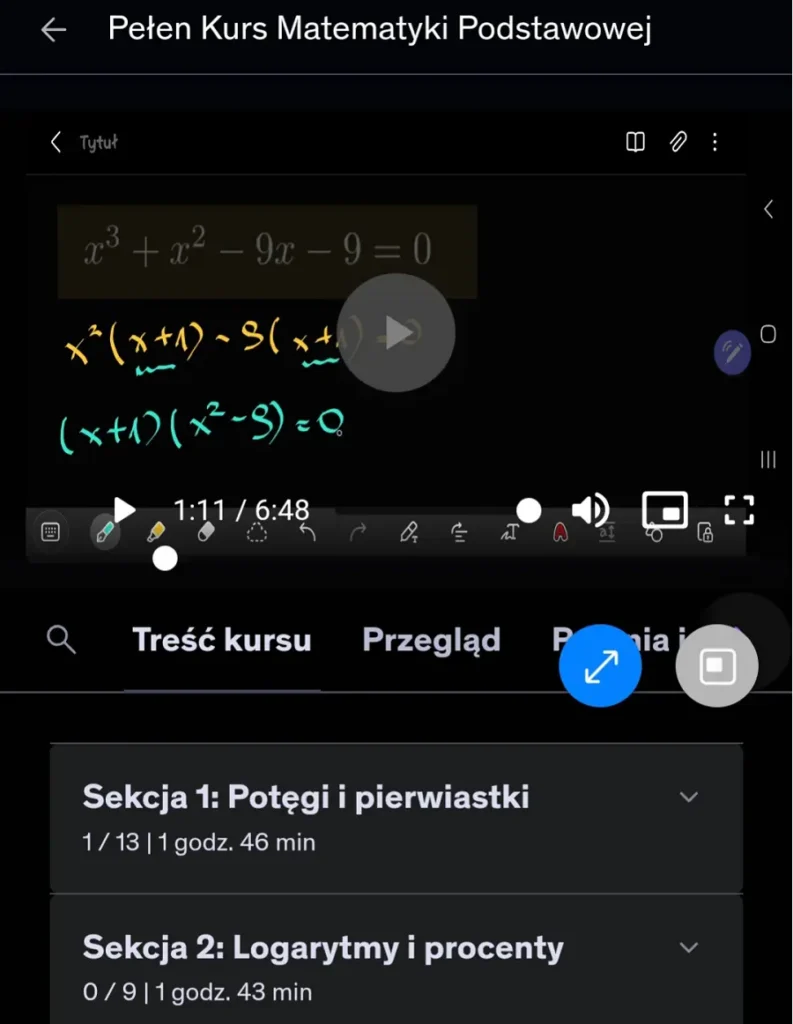Image resolution: width=793 pixels, height=1024 pixels.
Task: Switch to Treść kursu tab
Action: (221, 640)
